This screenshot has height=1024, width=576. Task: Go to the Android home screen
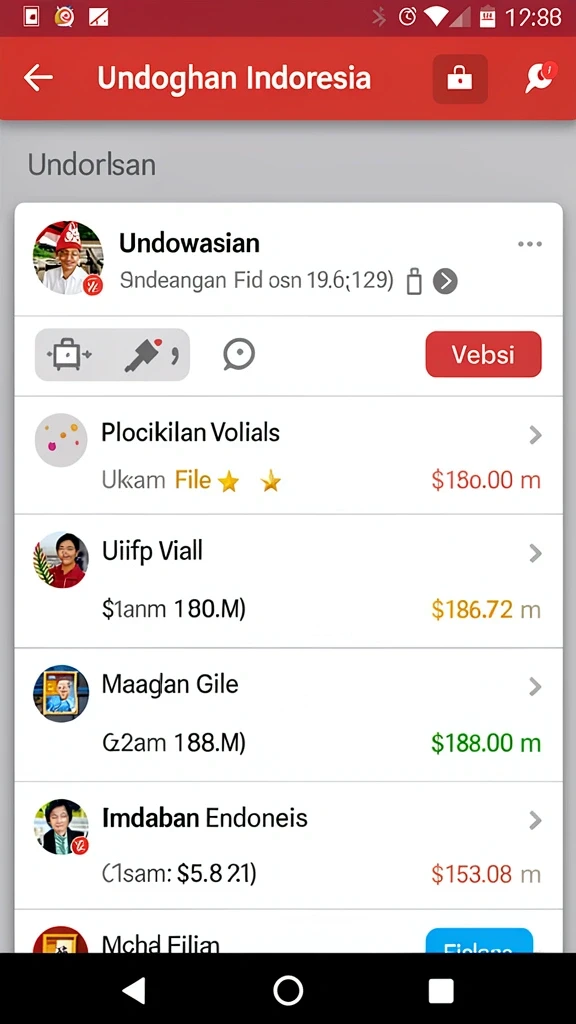tap(288, 991)
